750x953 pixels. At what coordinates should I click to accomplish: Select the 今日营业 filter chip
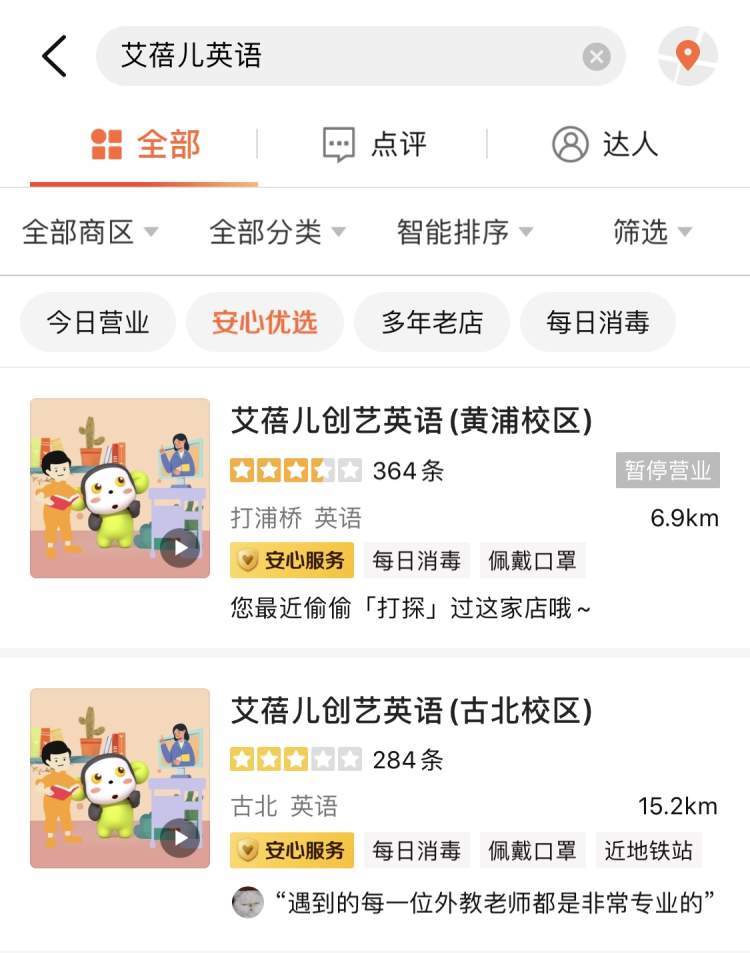(x=98, y=322)
